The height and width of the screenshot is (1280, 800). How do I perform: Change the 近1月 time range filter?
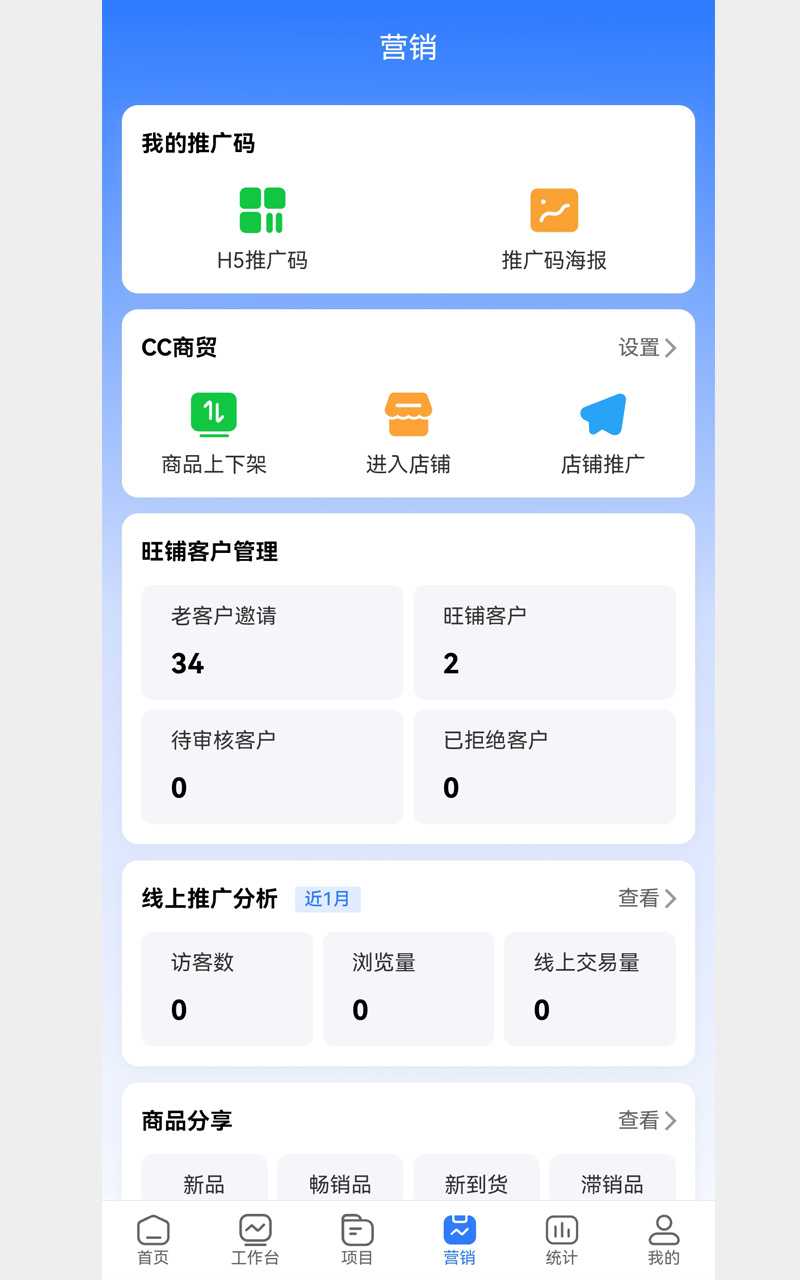pyautogui.click(x=327, y=899)
